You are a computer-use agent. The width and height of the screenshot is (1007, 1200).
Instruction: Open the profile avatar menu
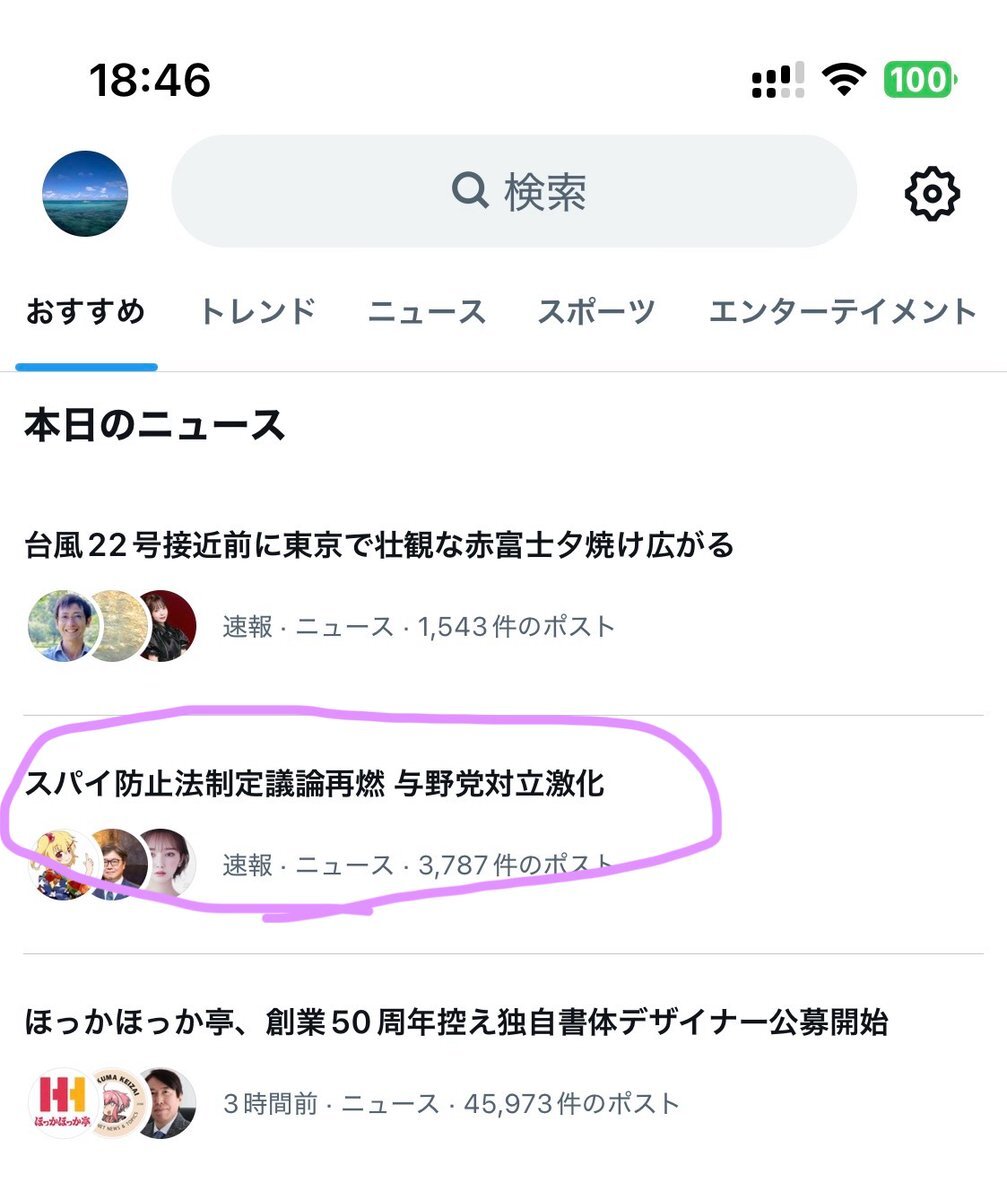[85, 193]
